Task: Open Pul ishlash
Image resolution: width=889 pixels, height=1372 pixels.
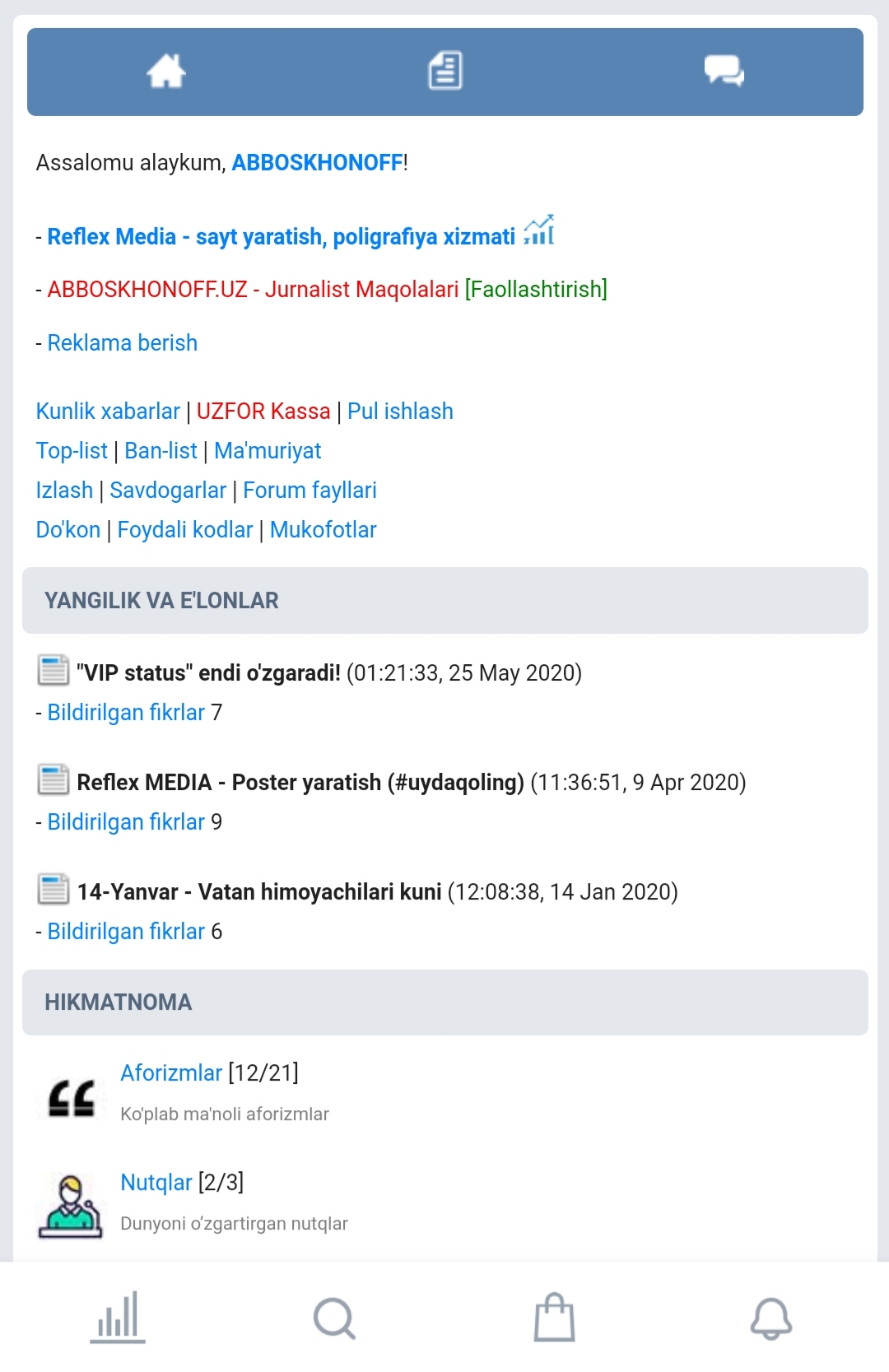Action: coord(400,412)
